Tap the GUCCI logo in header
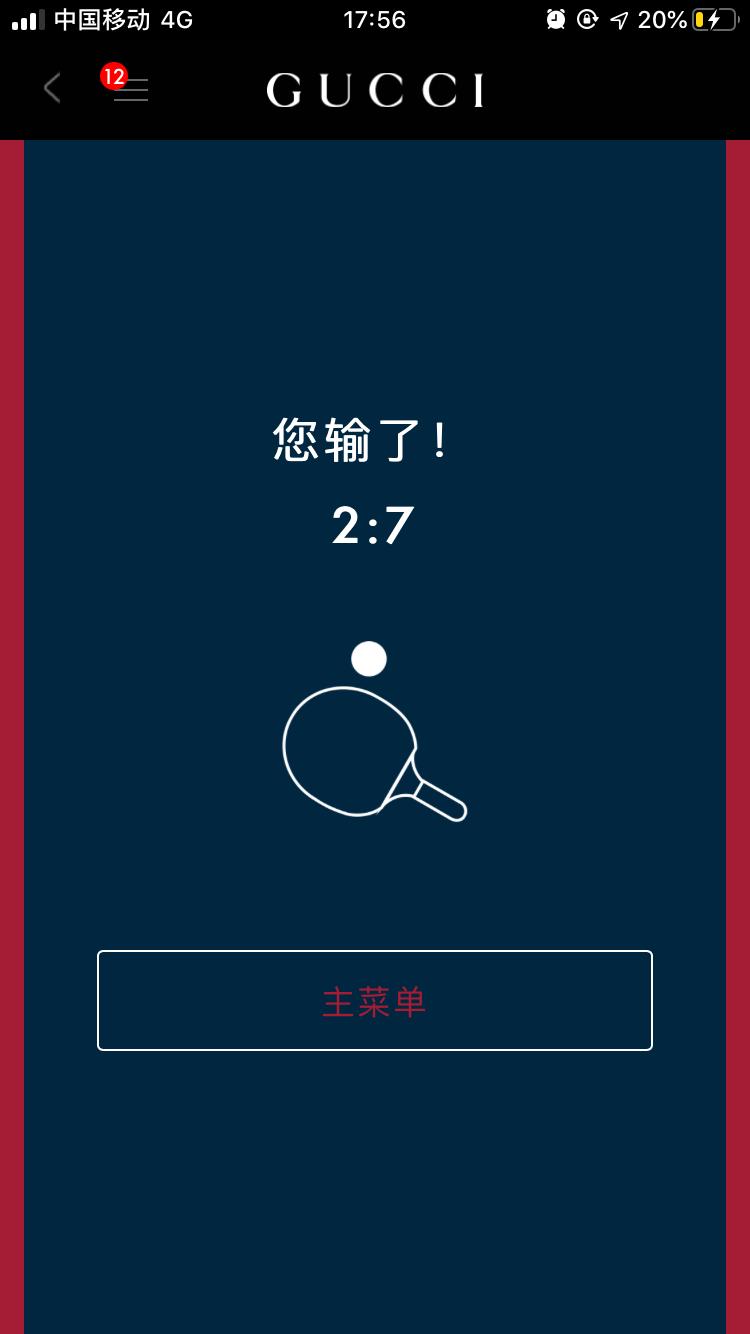750x1334 pixels. [x=374, y=89]
